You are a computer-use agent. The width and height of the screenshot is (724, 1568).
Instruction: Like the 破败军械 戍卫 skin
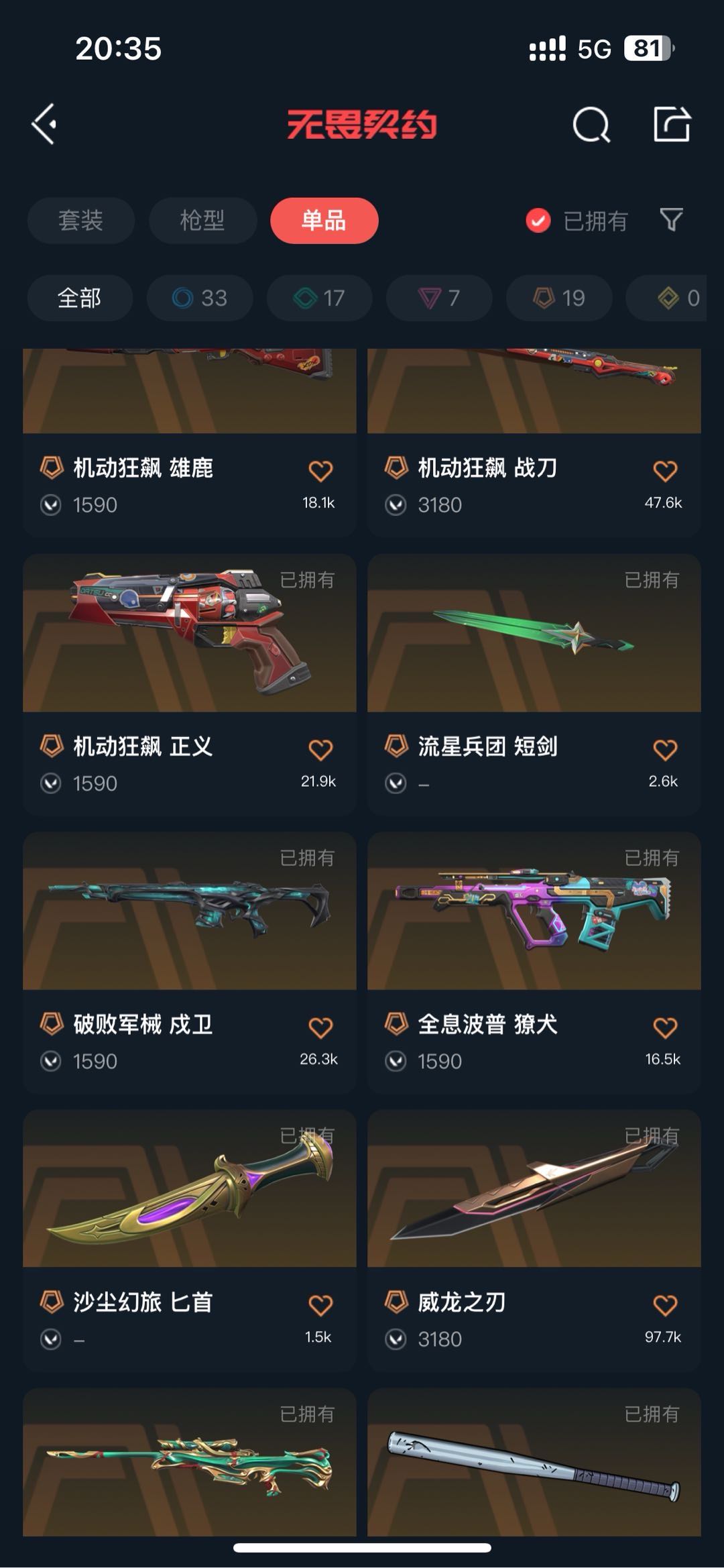click(x=320, y=1027)
